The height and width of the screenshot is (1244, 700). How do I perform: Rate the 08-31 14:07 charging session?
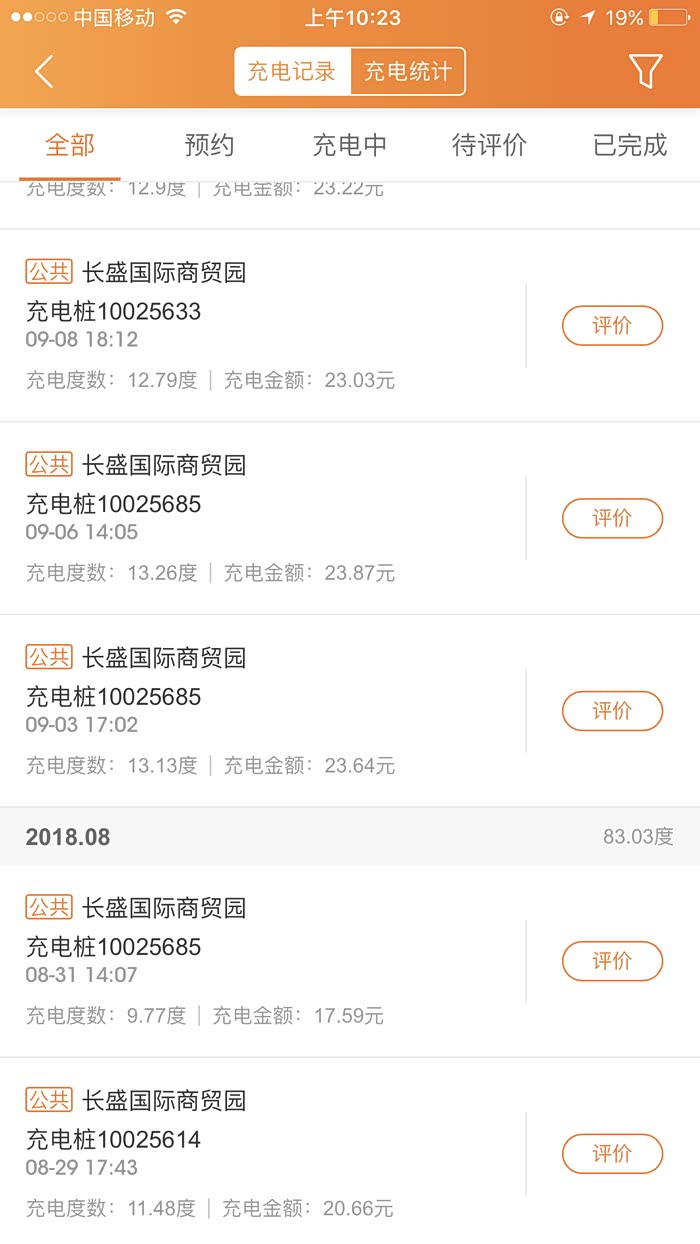(612, 962)
